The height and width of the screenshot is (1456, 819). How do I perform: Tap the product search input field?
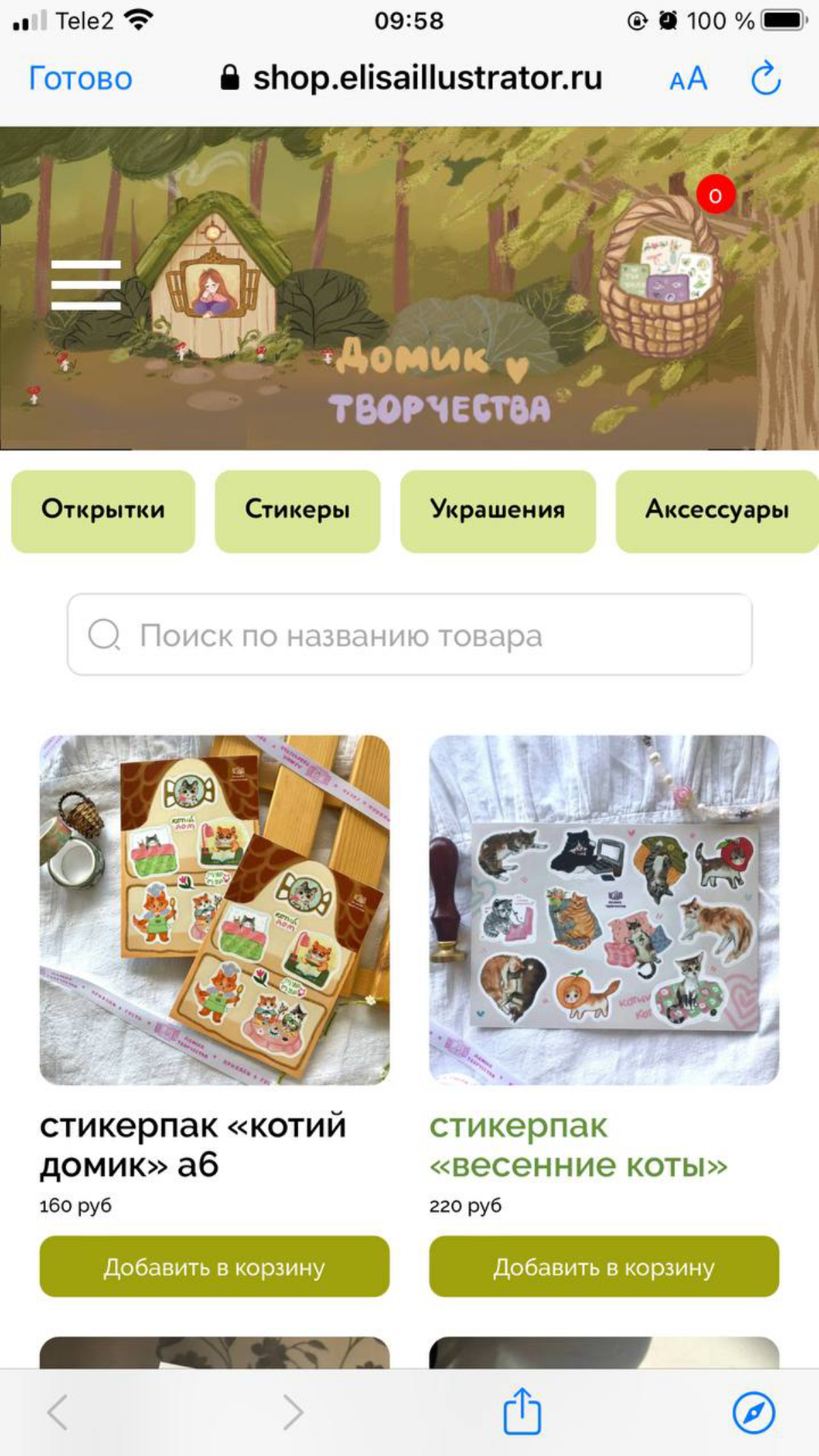click(409, 636)
